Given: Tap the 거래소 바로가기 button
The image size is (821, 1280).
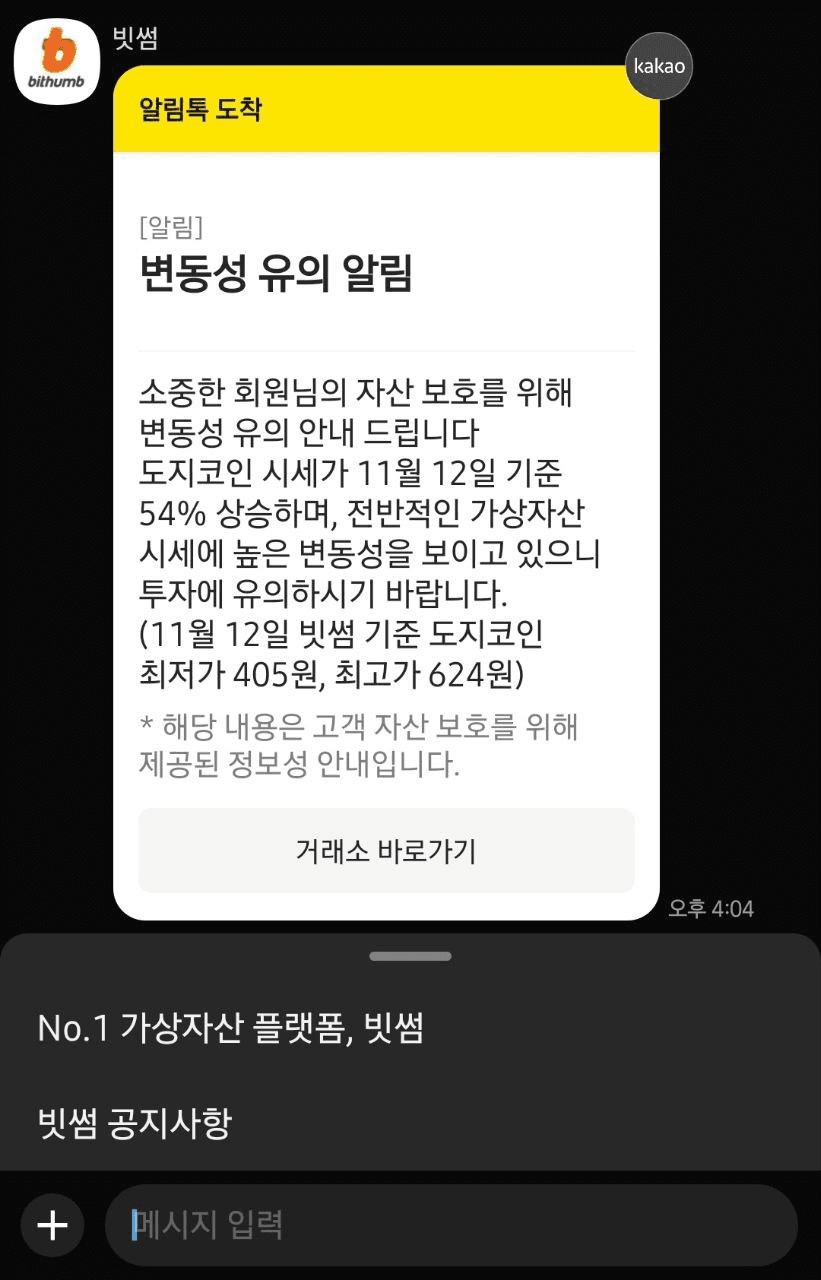Looking at the screenshot, I should (x=386, y=851).
